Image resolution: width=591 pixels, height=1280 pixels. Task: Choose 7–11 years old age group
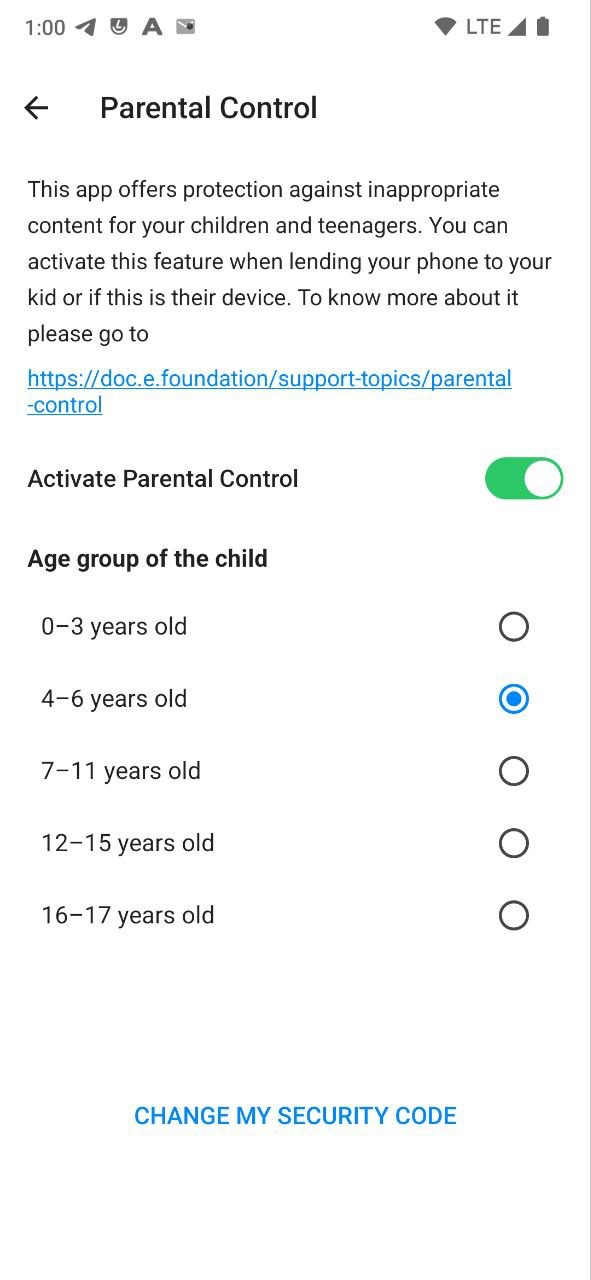coord(285,771)
